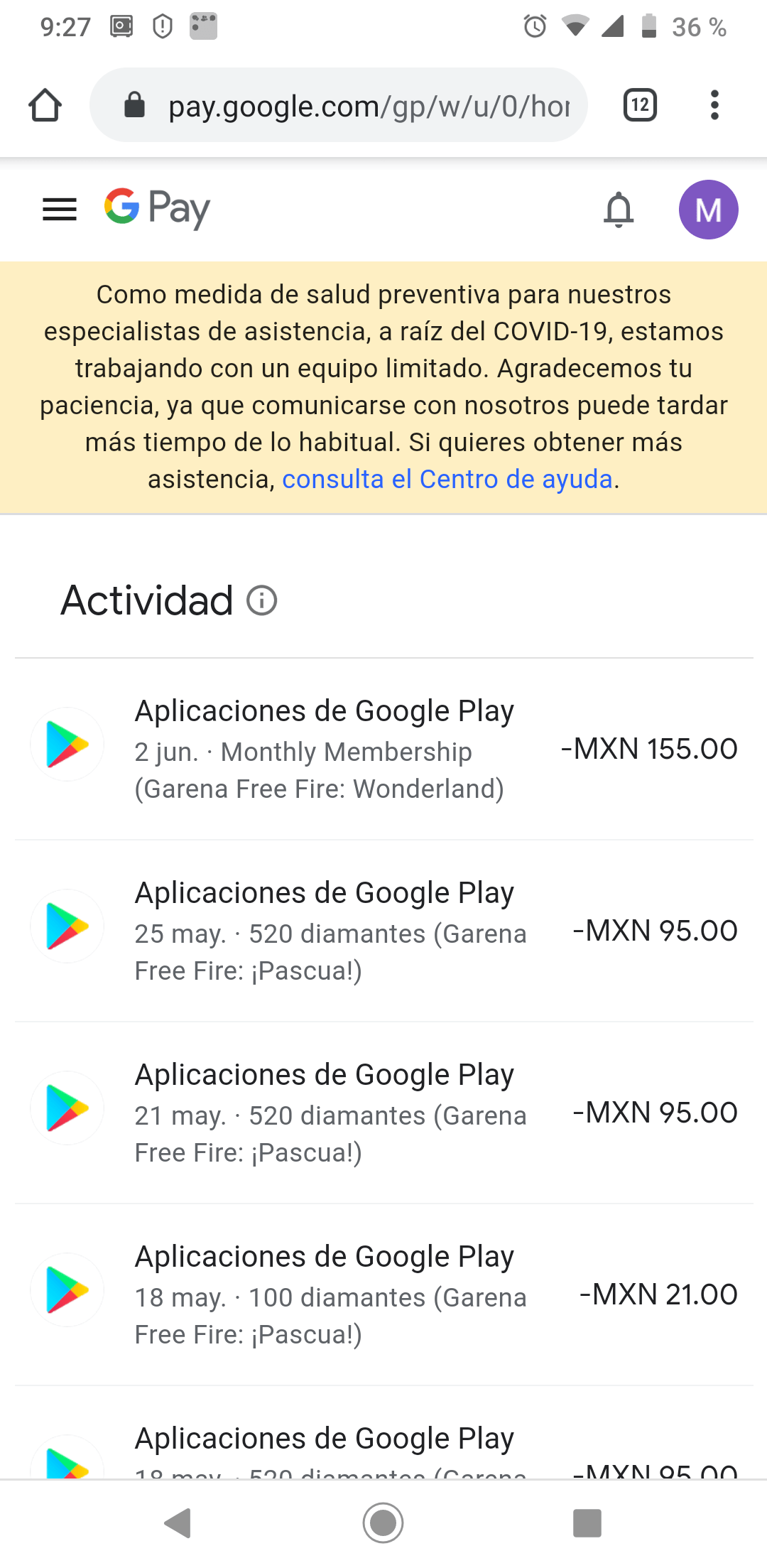Open the browser overflow menu

click(714, 106)
